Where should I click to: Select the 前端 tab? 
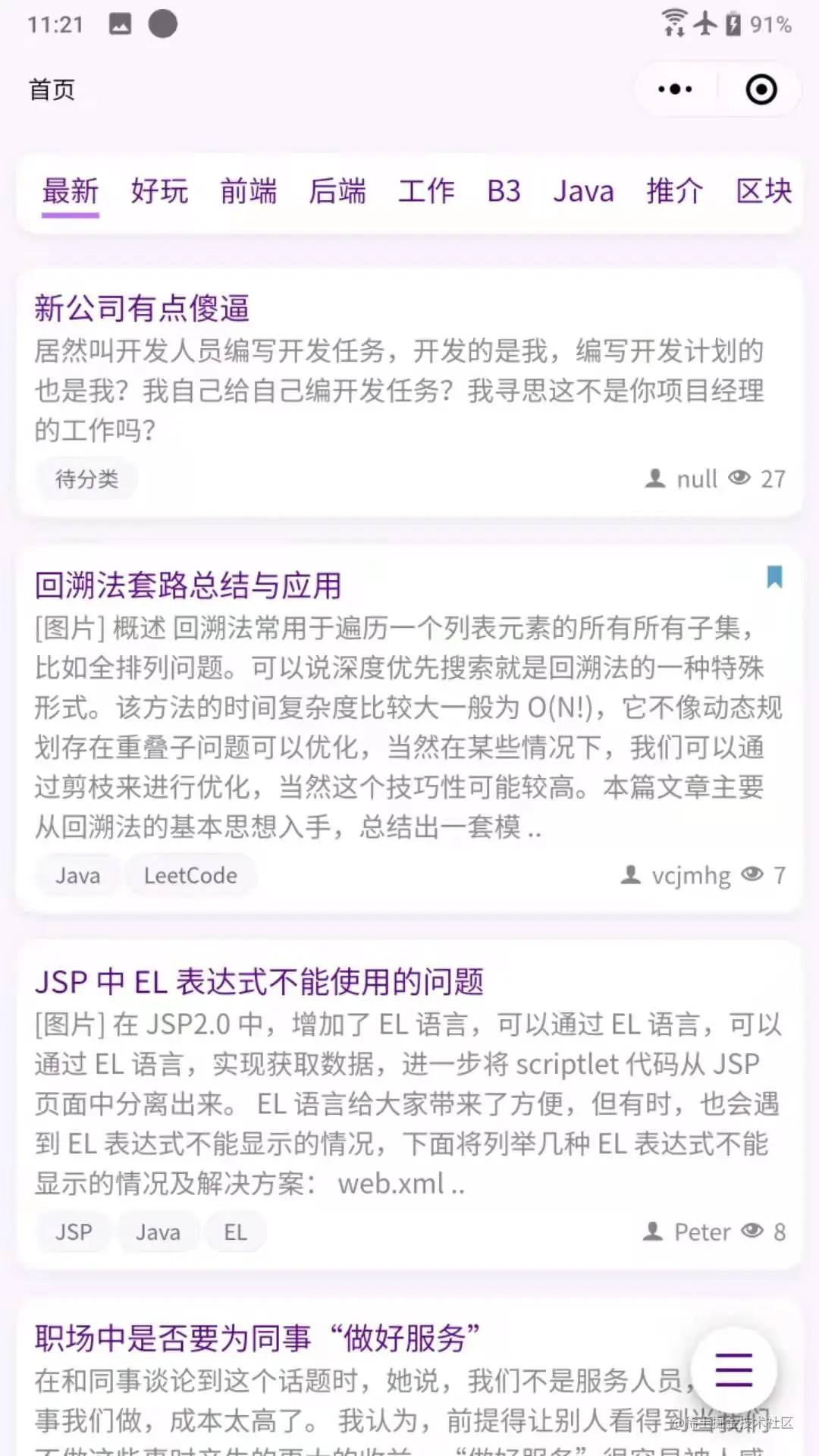(249, 191)
